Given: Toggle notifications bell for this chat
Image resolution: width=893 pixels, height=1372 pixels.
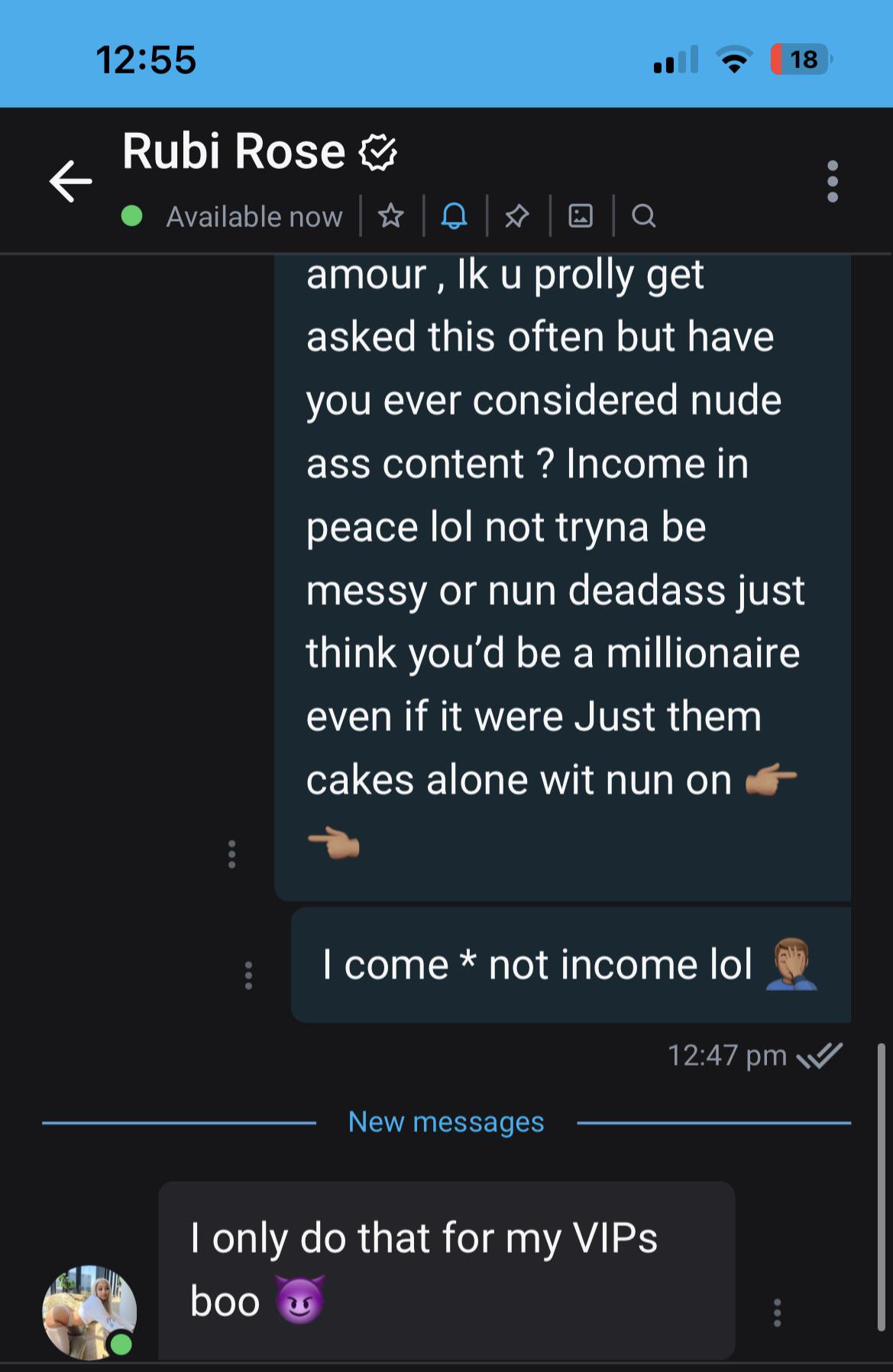Looking at the screenshot, I should (455, 217).
